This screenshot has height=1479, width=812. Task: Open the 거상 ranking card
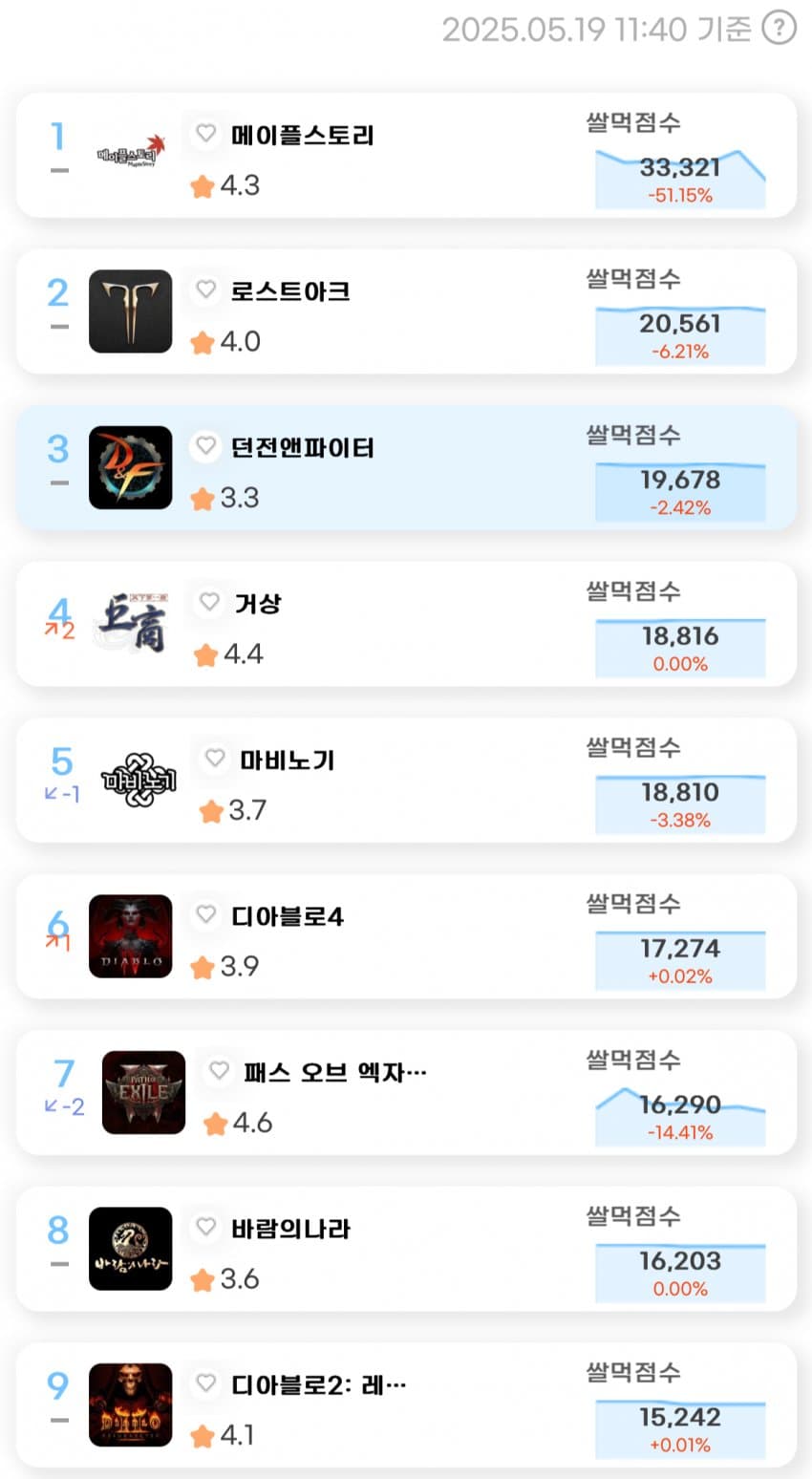[x=406, y=624]
